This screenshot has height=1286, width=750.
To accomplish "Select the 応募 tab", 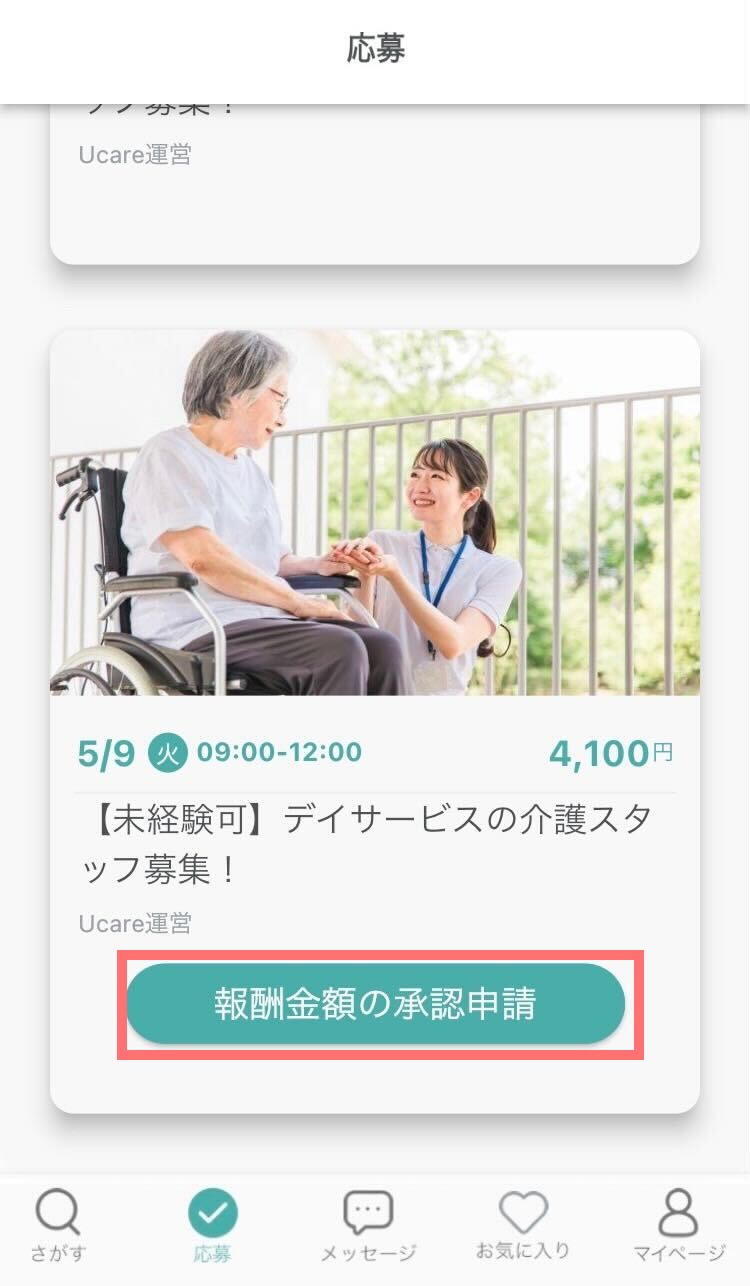I will coord(213,1226).
